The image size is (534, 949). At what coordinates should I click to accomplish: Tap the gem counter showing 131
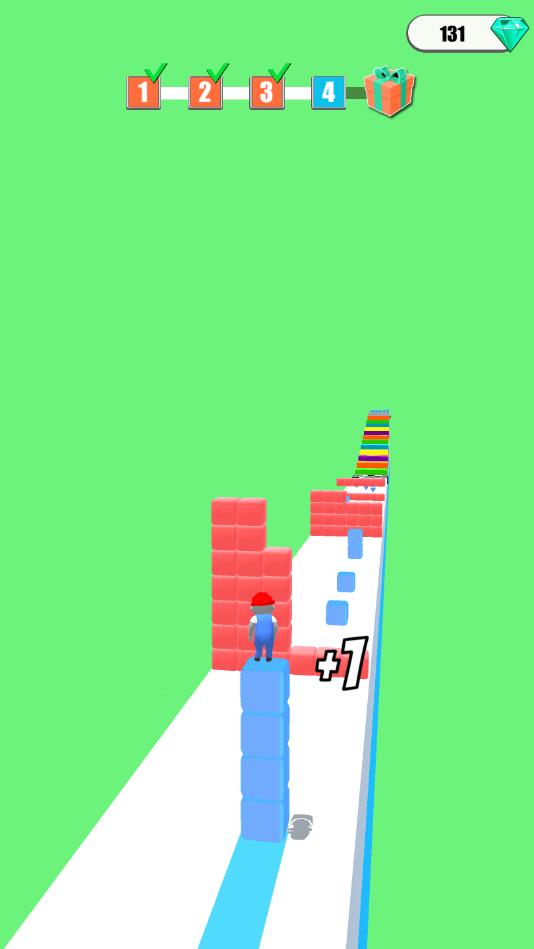(468, 33)
